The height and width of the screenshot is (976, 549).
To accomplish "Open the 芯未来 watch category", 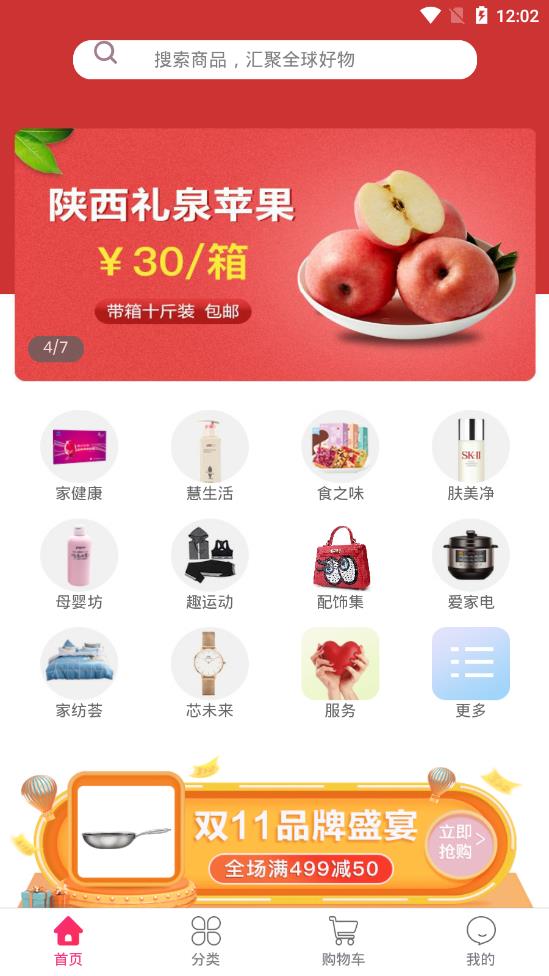I will coord(210,673).
